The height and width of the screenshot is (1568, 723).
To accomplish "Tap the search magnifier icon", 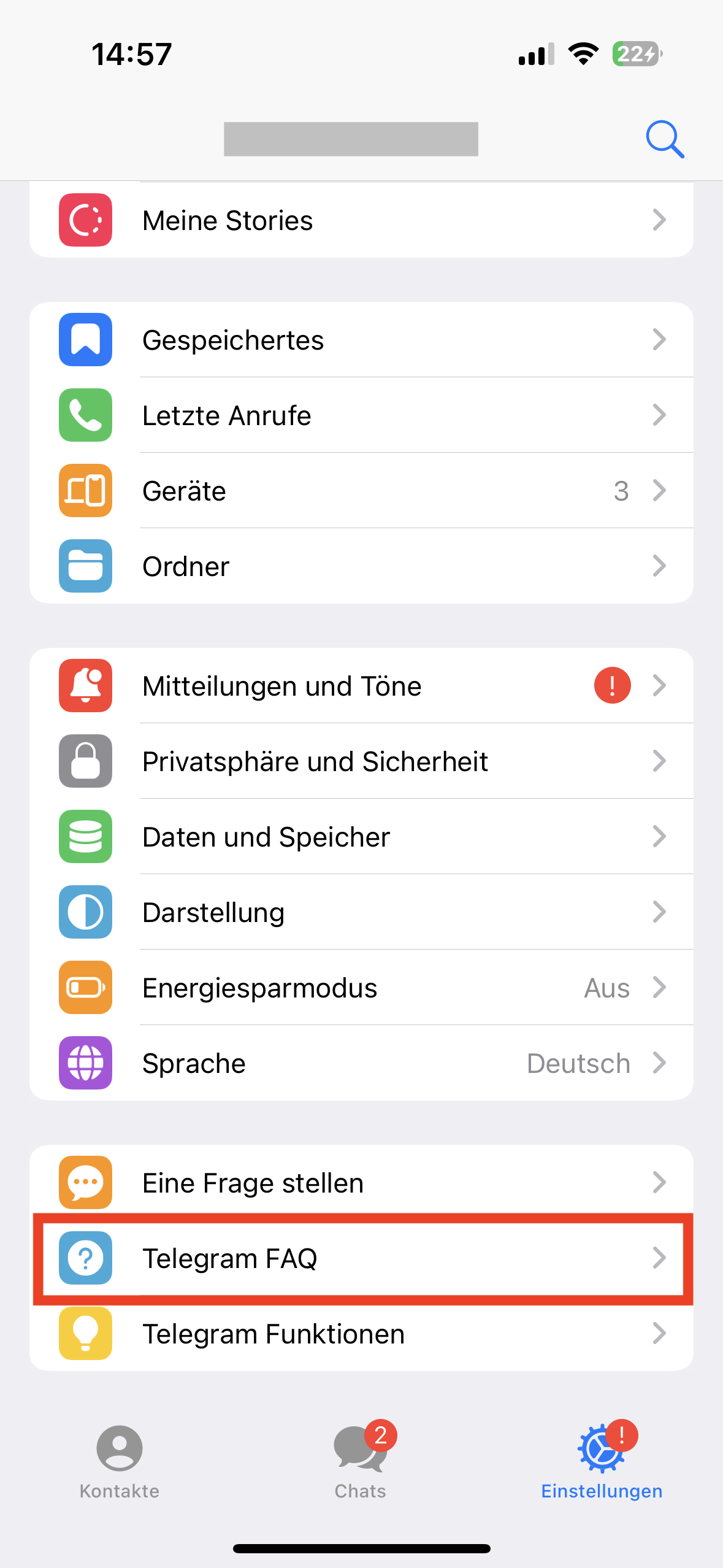I will 665,139.
